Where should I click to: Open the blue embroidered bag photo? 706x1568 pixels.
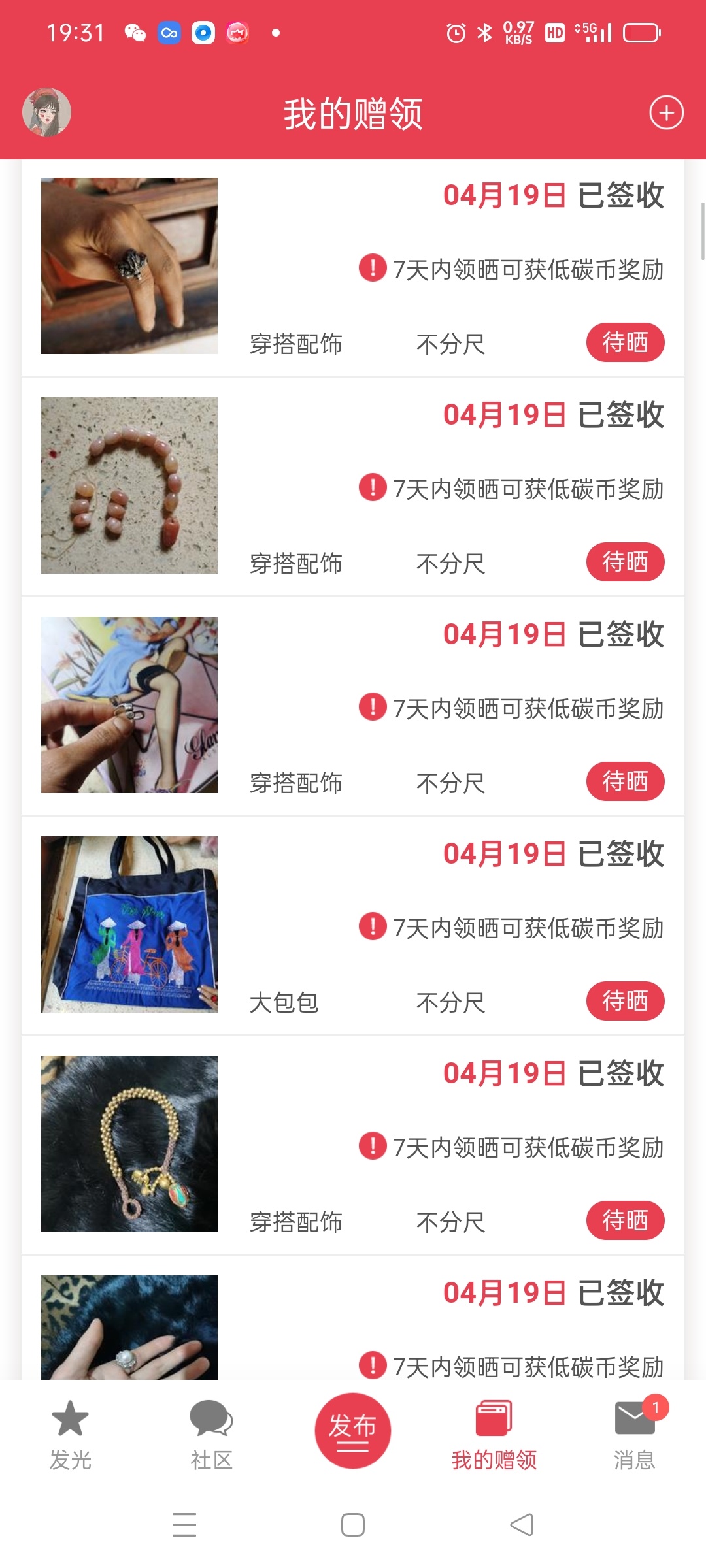(129, 924)
